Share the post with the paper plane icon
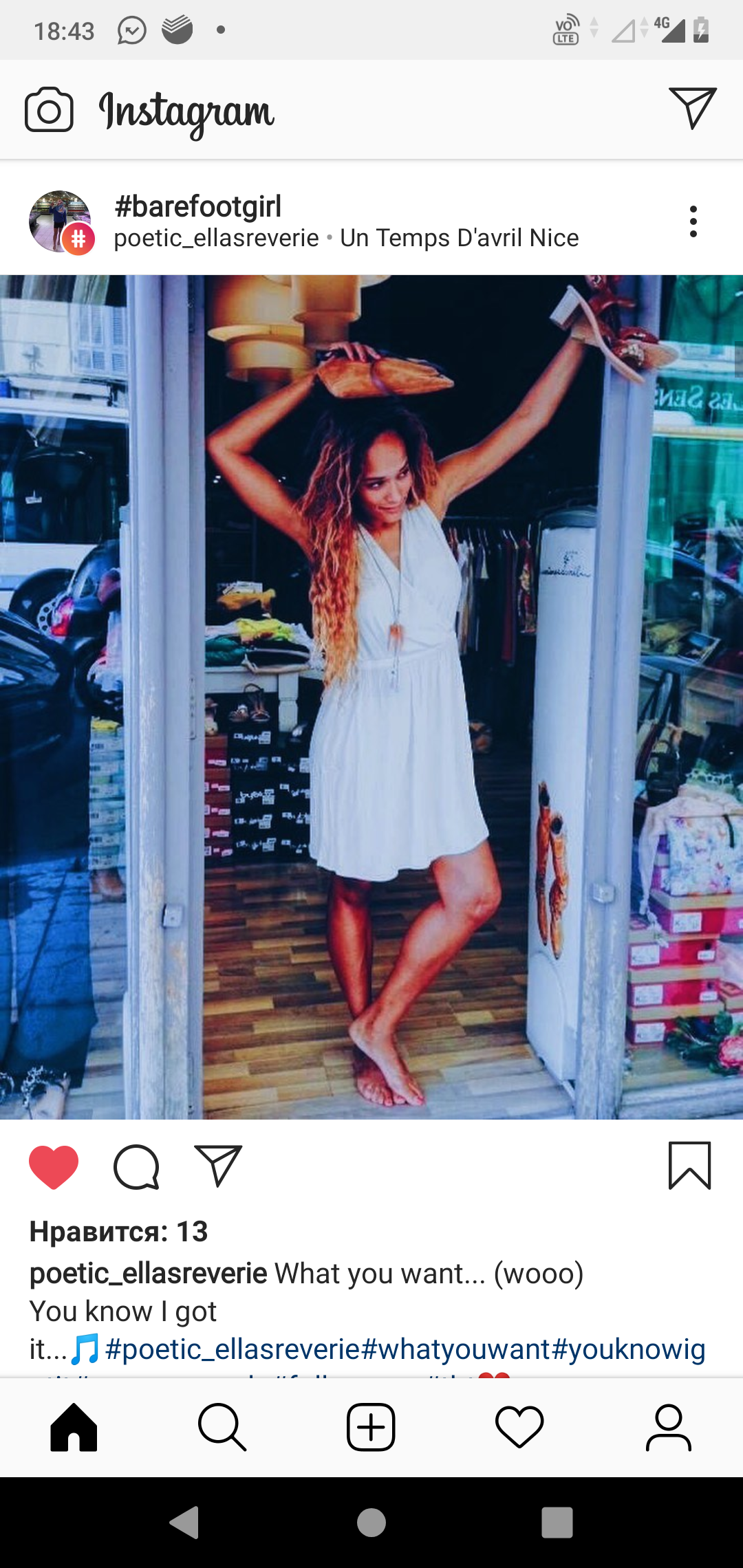 (218, 1165)
